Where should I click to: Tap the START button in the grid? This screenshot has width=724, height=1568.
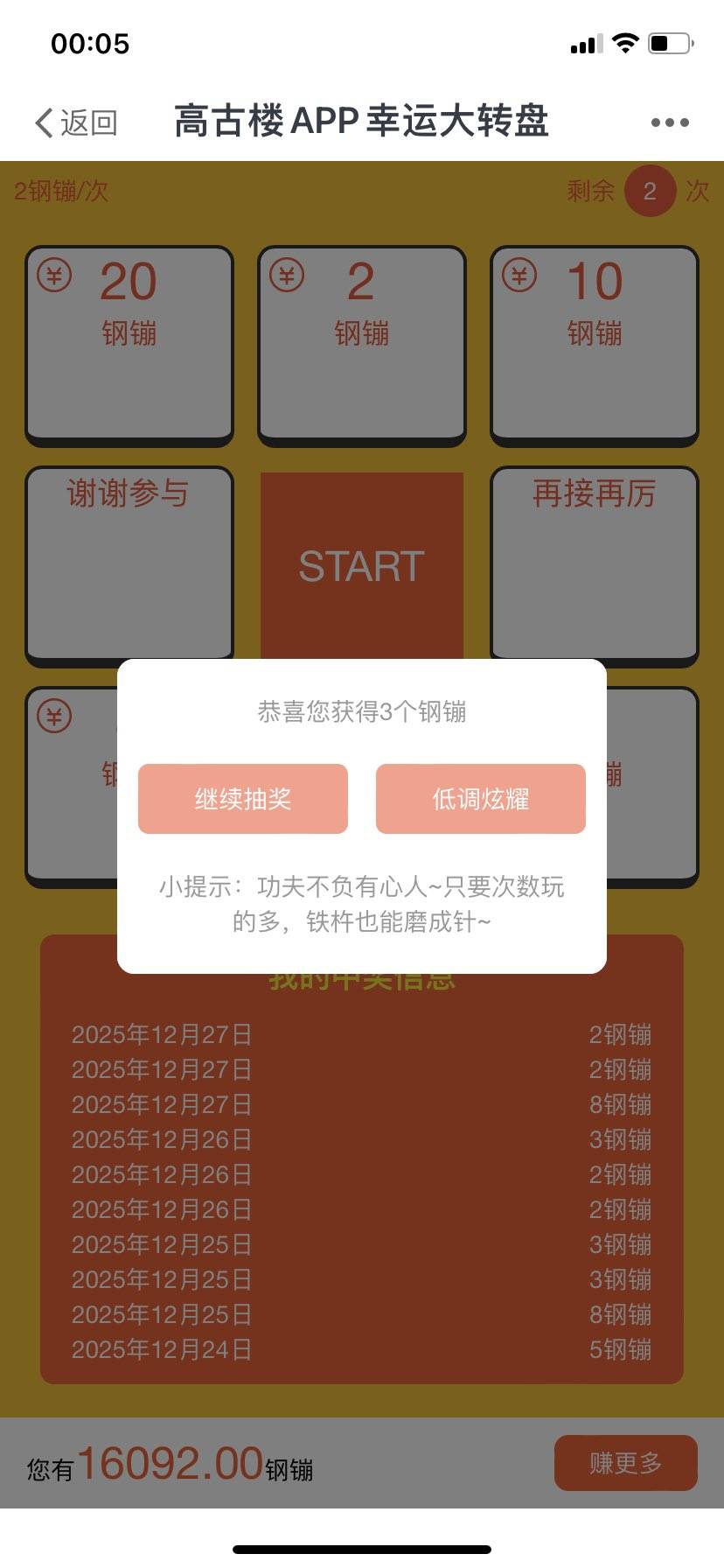pyautogui.click(x=361, y=565)
